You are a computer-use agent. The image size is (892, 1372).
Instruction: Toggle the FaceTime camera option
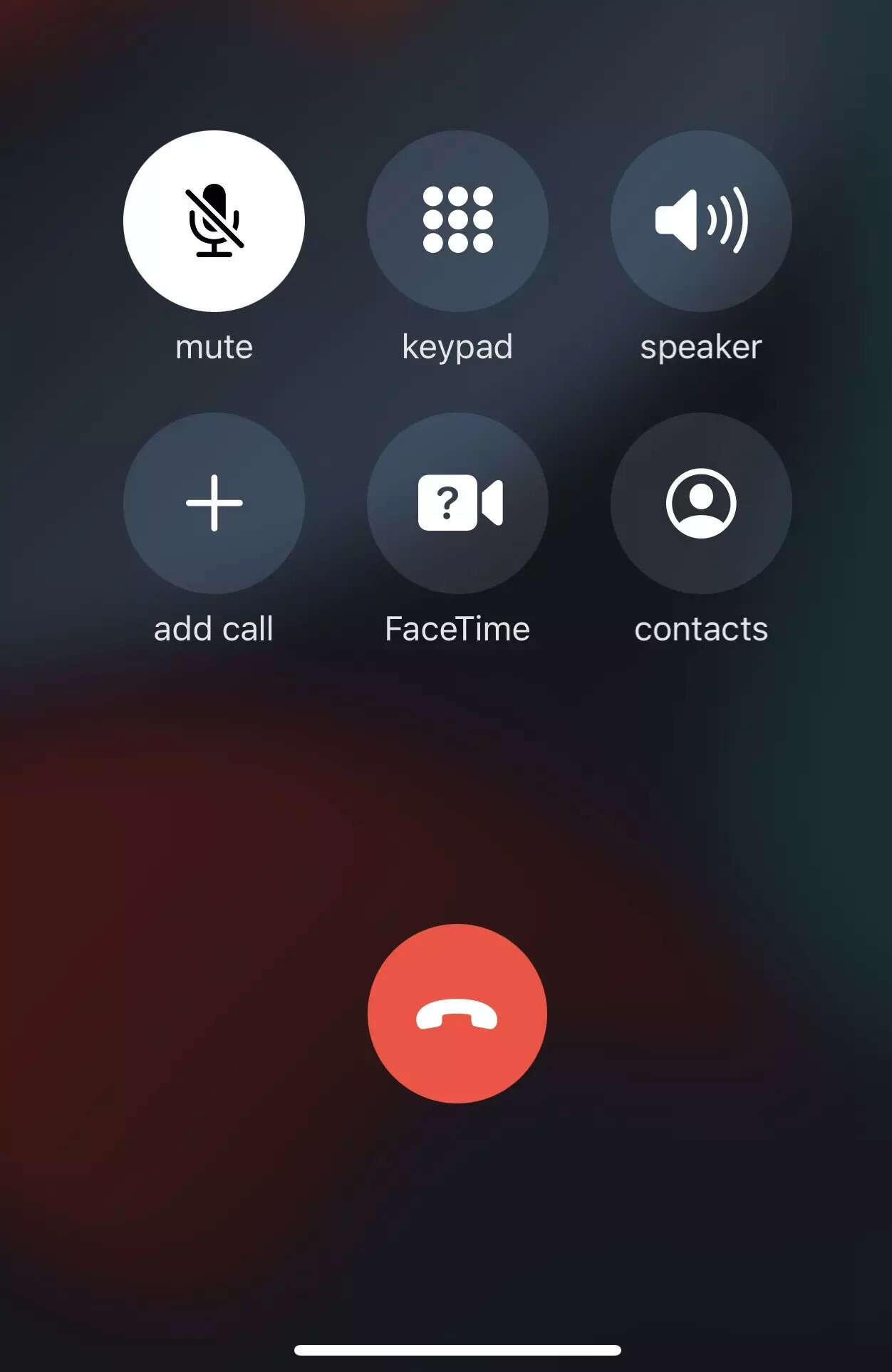click(457, 504)
